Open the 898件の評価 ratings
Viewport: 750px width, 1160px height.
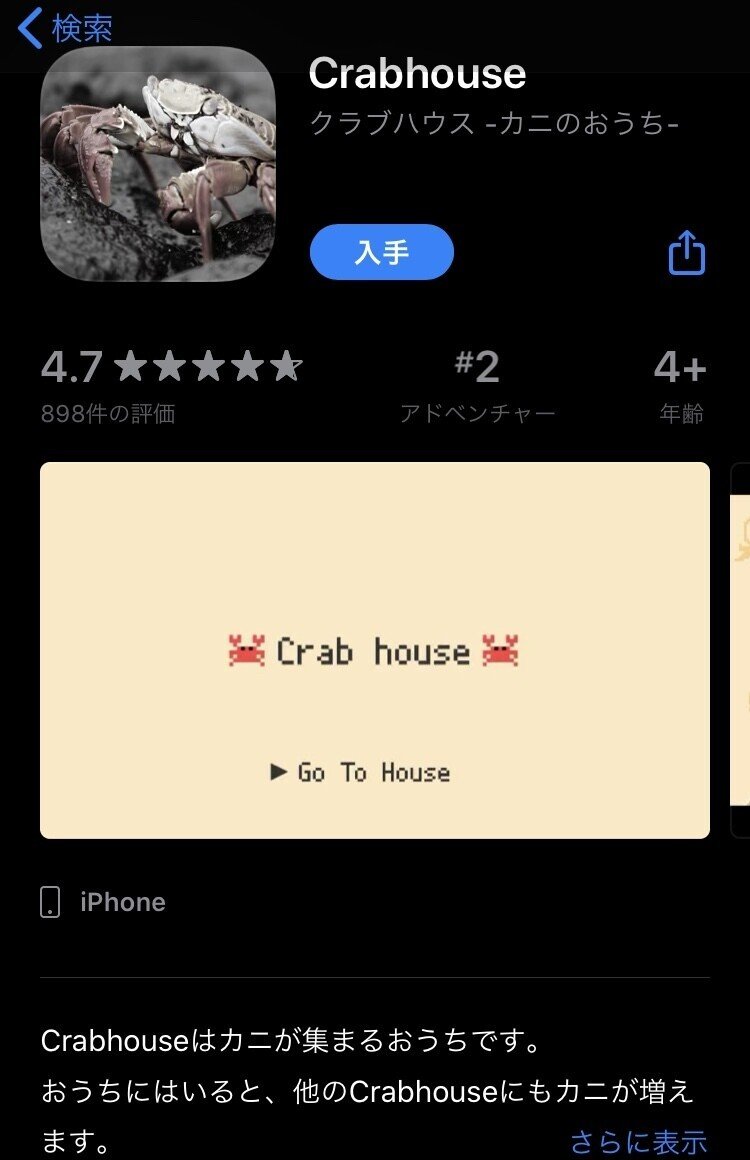pyautogui.click(x=108, y=413)
